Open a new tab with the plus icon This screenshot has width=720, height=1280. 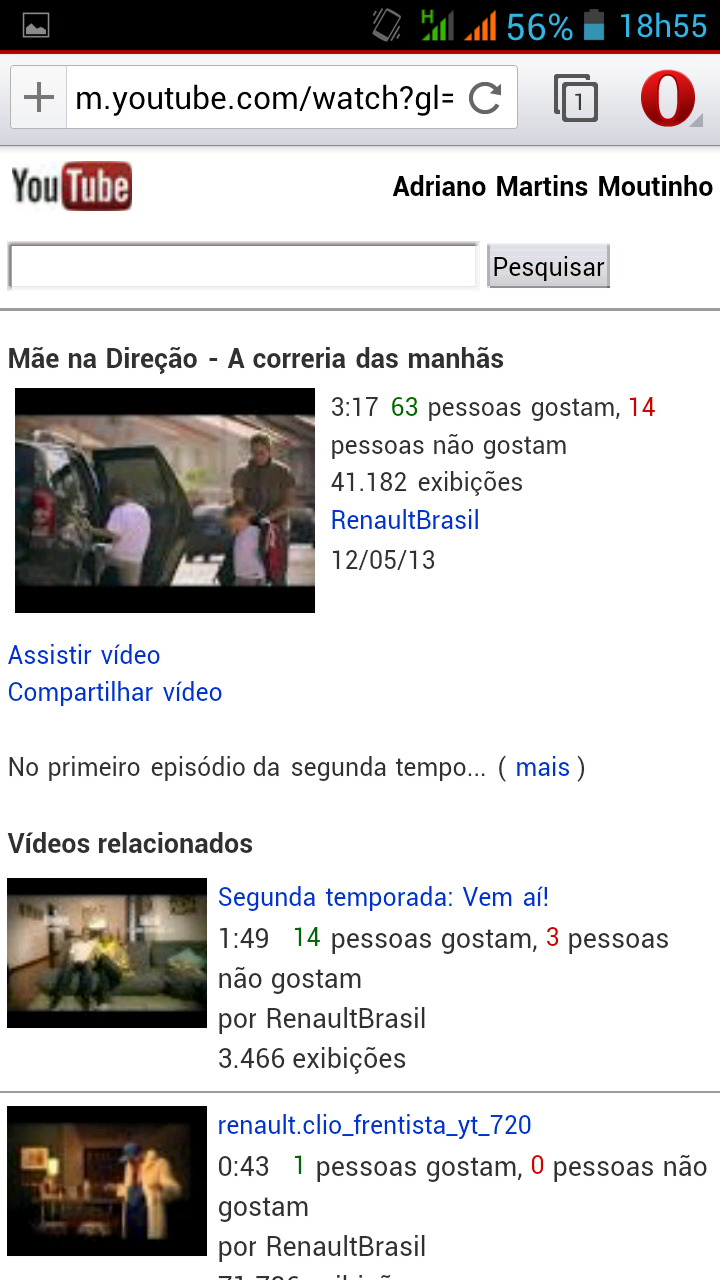coord(39,98)
